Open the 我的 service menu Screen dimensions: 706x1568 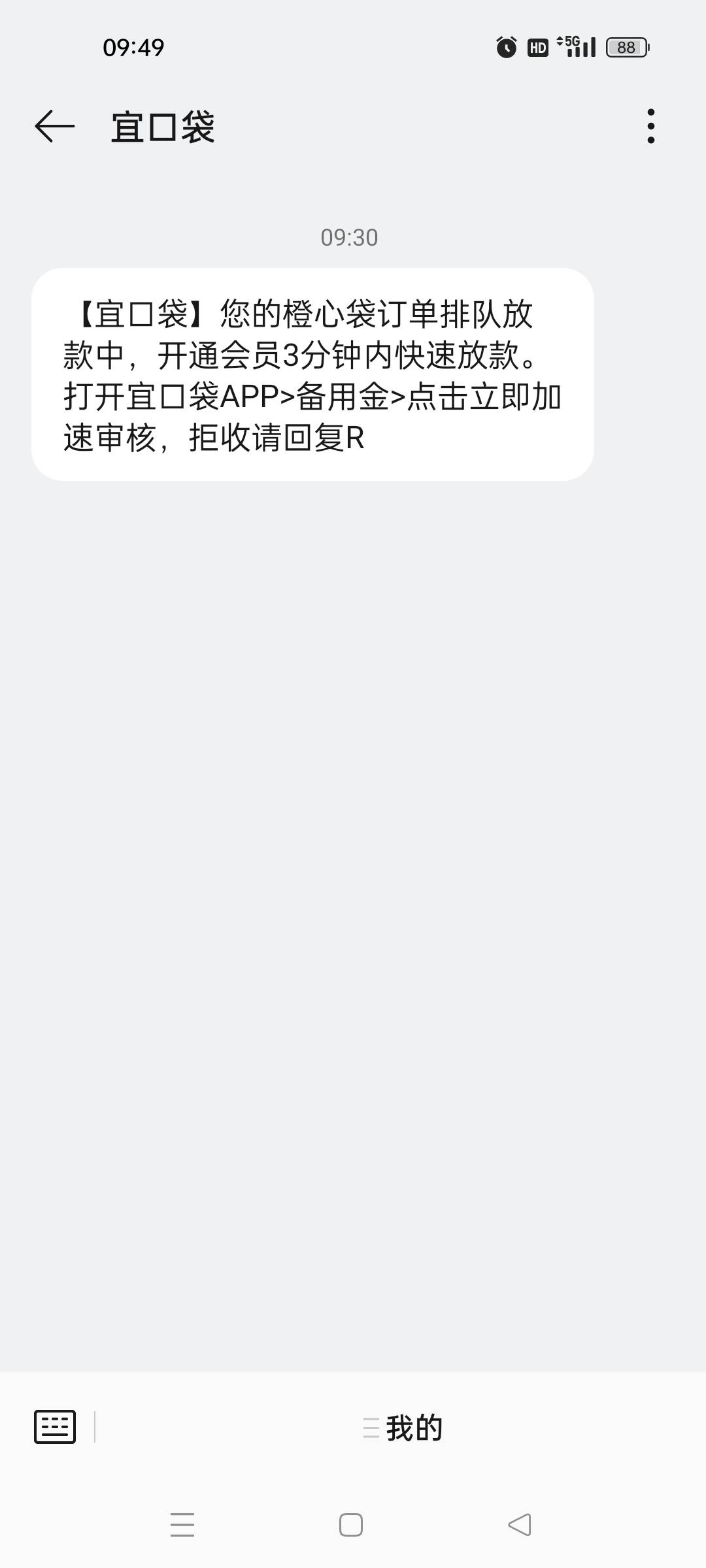click(x=403, y=1428)
